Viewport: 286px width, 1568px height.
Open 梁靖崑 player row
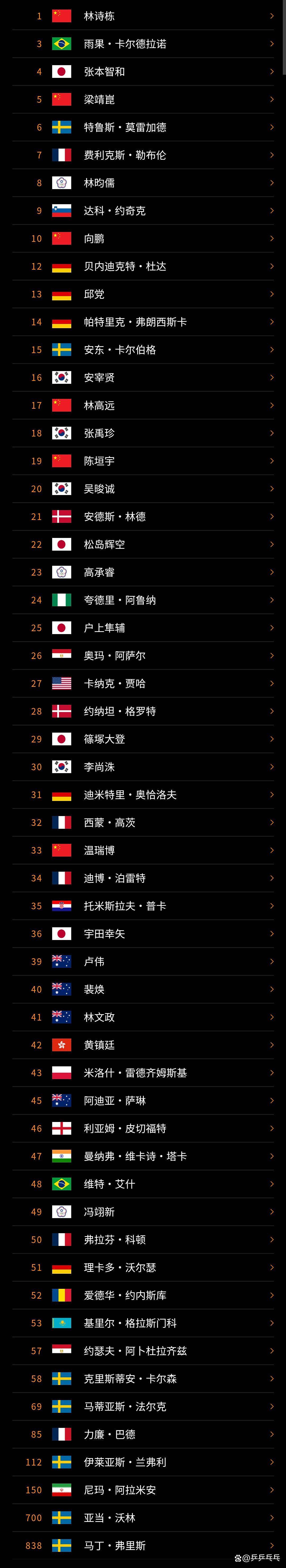click(143, 99)
